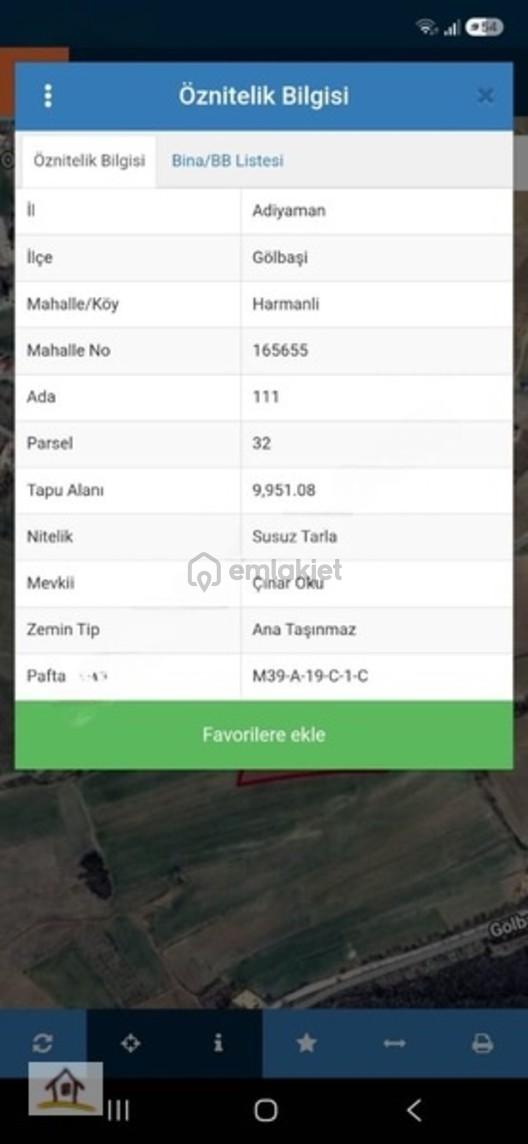Go to the home screen

click(265, 1110)
